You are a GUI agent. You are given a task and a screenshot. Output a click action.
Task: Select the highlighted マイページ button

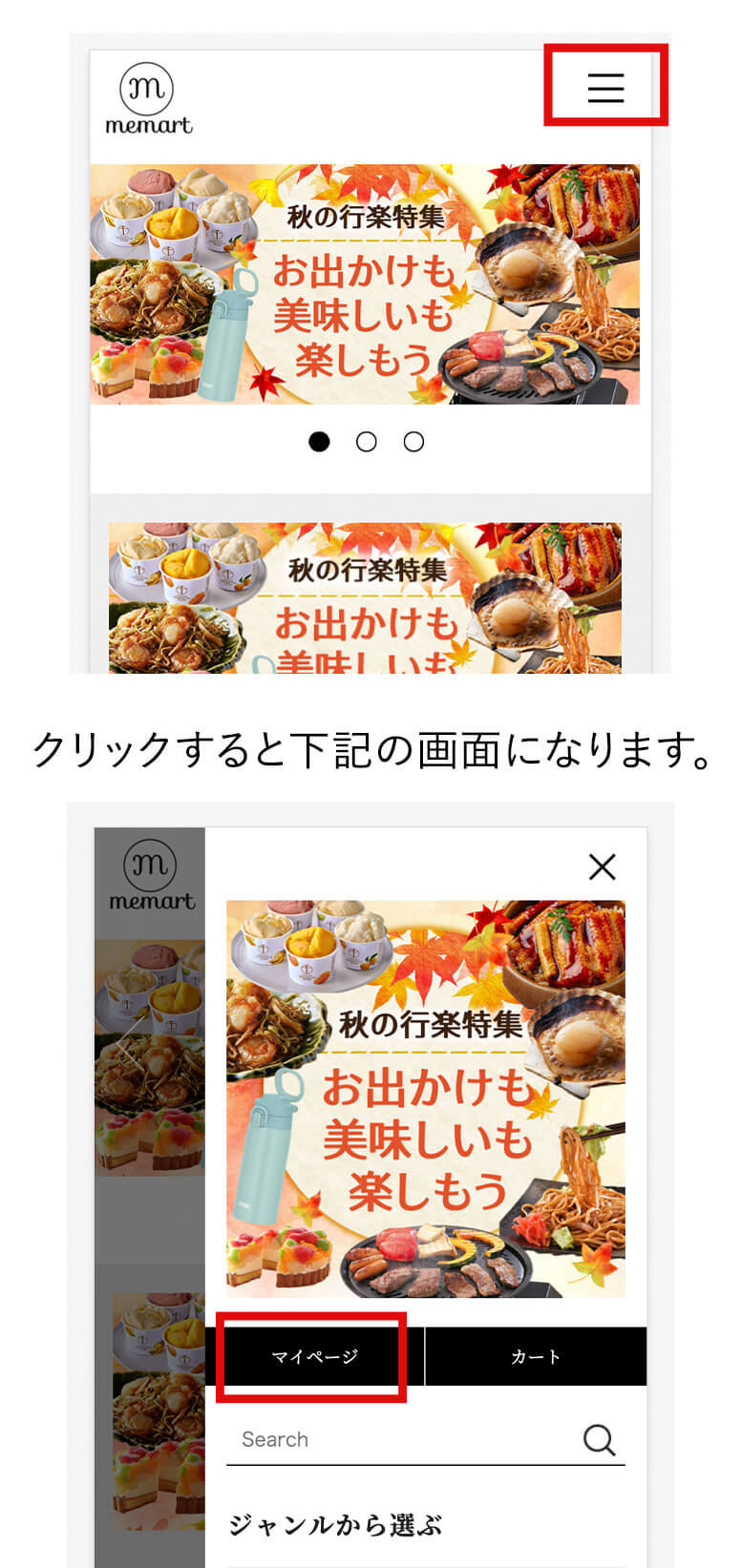(311, 1356)
